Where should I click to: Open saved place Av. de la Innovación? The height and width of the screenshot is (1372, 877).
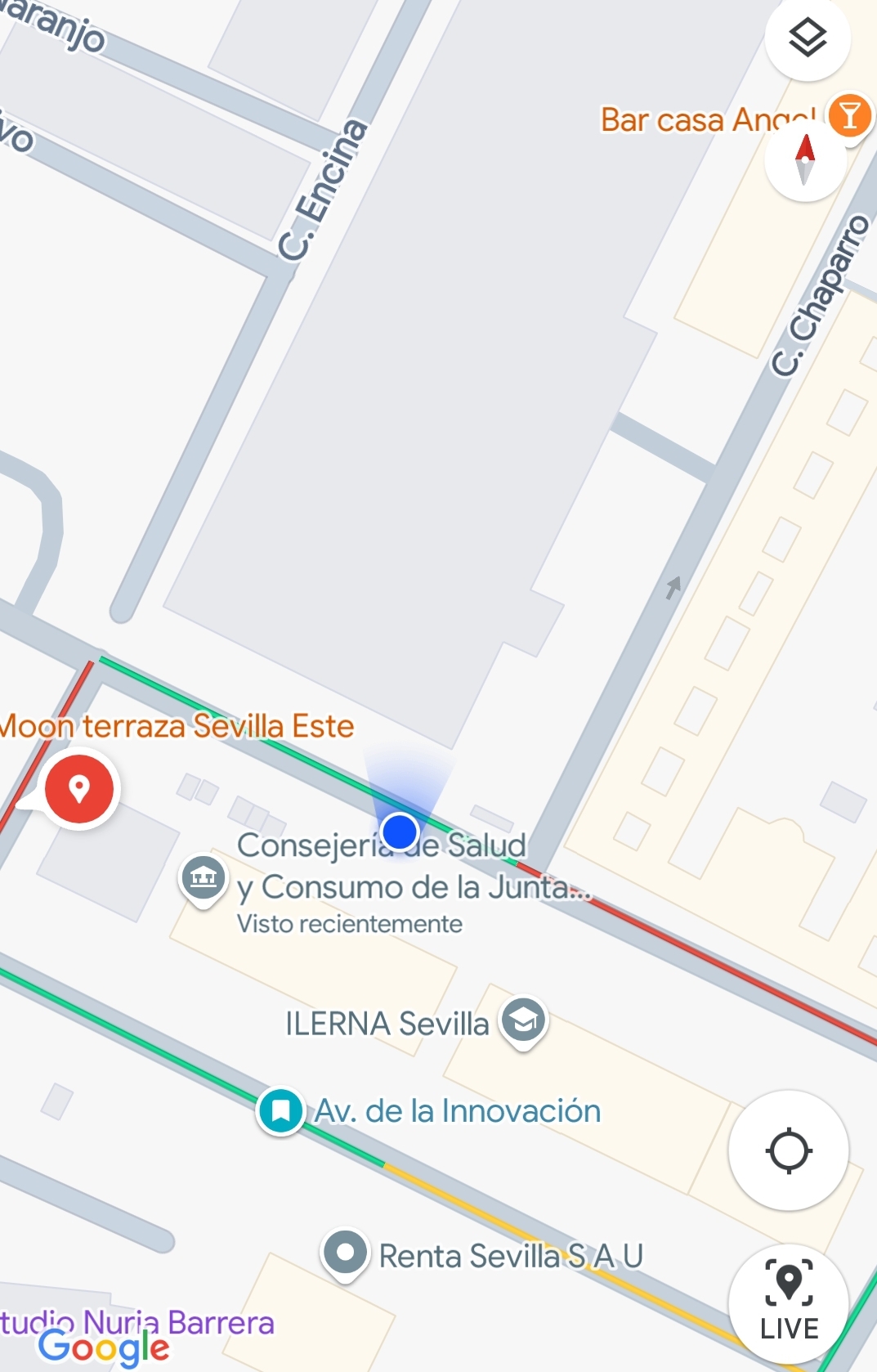(x=281, y=1111)
